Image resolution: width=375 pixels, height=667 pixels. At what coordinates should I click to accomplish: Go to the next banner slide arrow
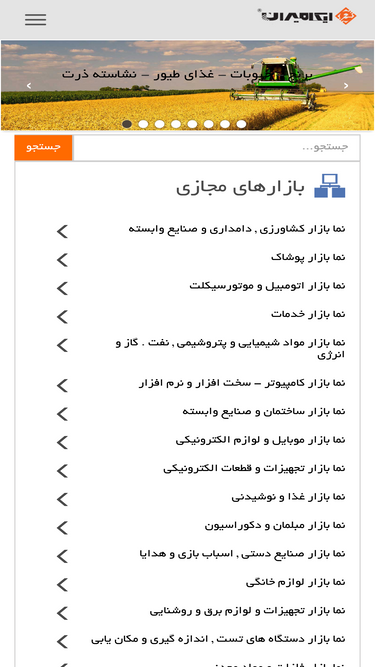click(346, 86)
